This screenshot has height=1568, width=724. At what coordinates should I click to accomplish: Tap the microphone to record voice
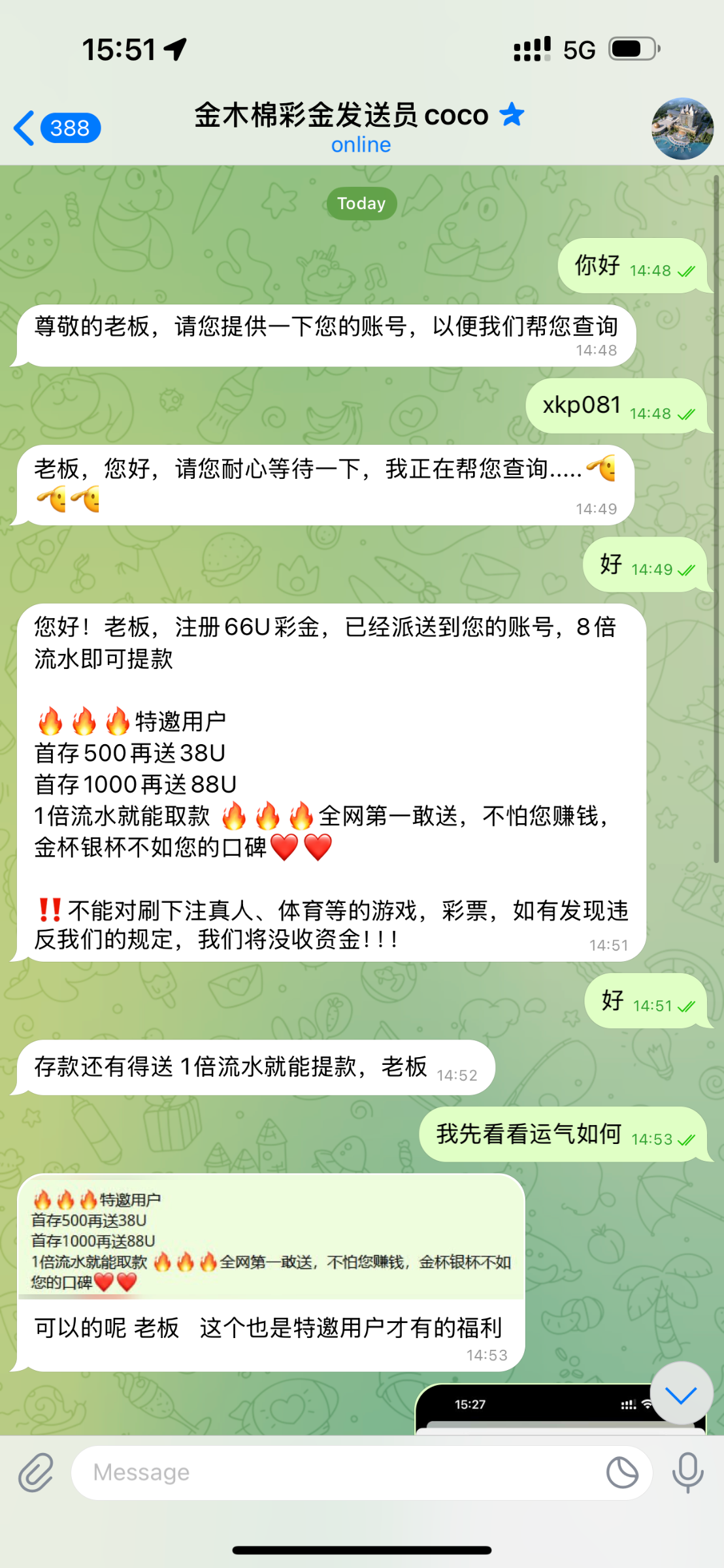(687, 1473)
